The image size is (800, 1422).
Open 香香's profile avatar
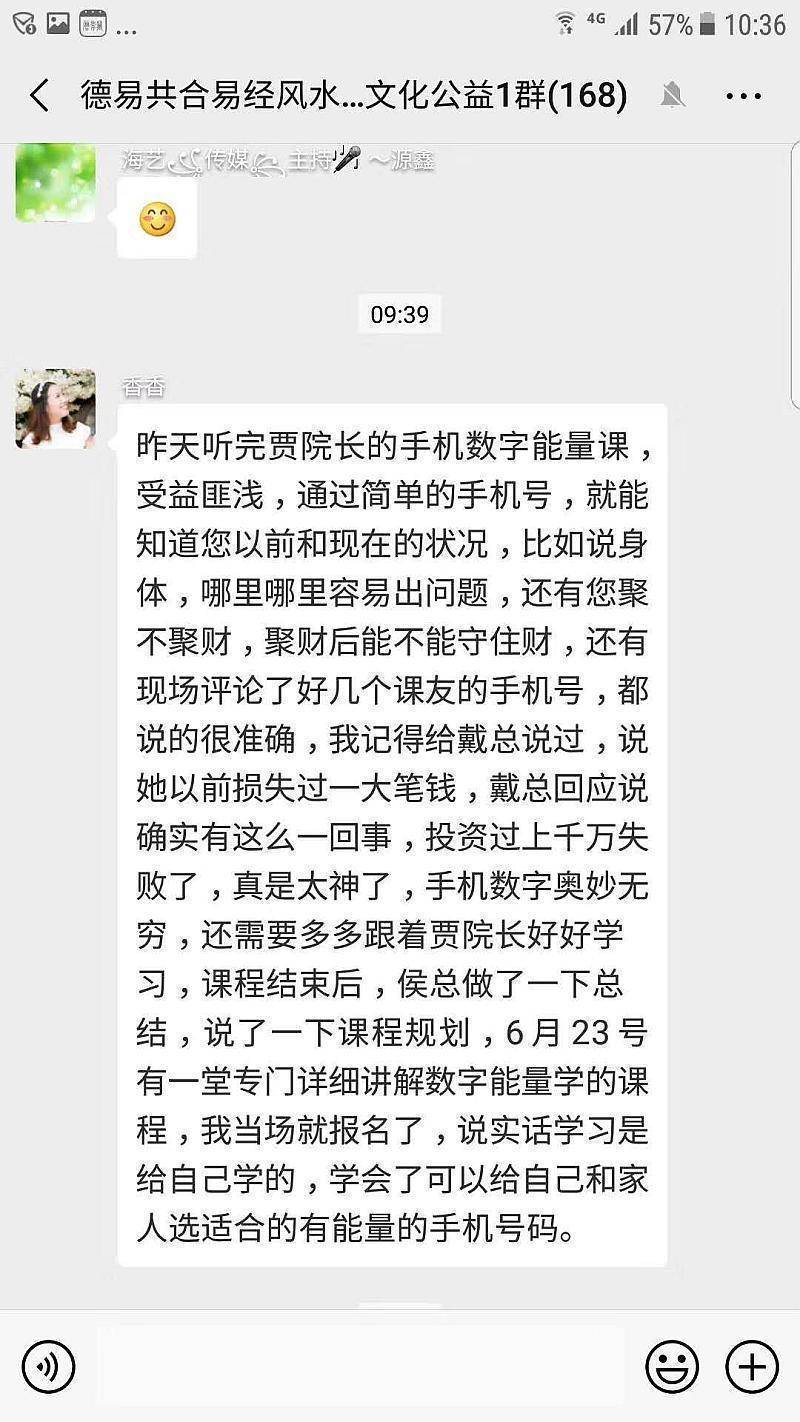tap(56, 409)
